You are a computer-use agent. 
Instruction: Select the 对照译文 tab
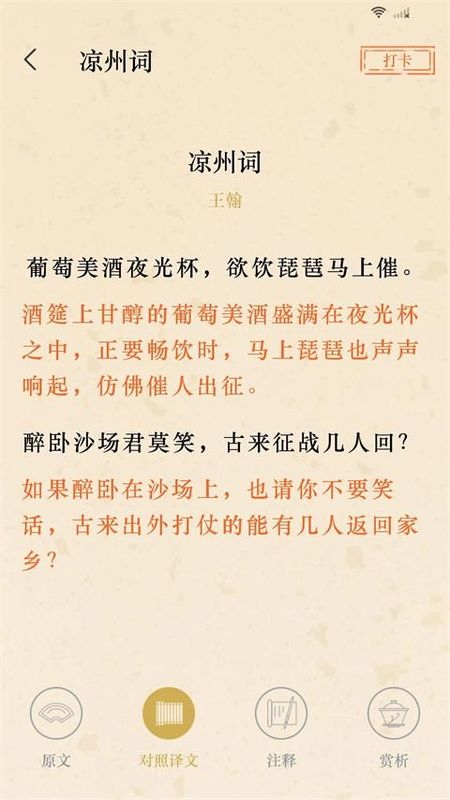(x=169, y=728)
